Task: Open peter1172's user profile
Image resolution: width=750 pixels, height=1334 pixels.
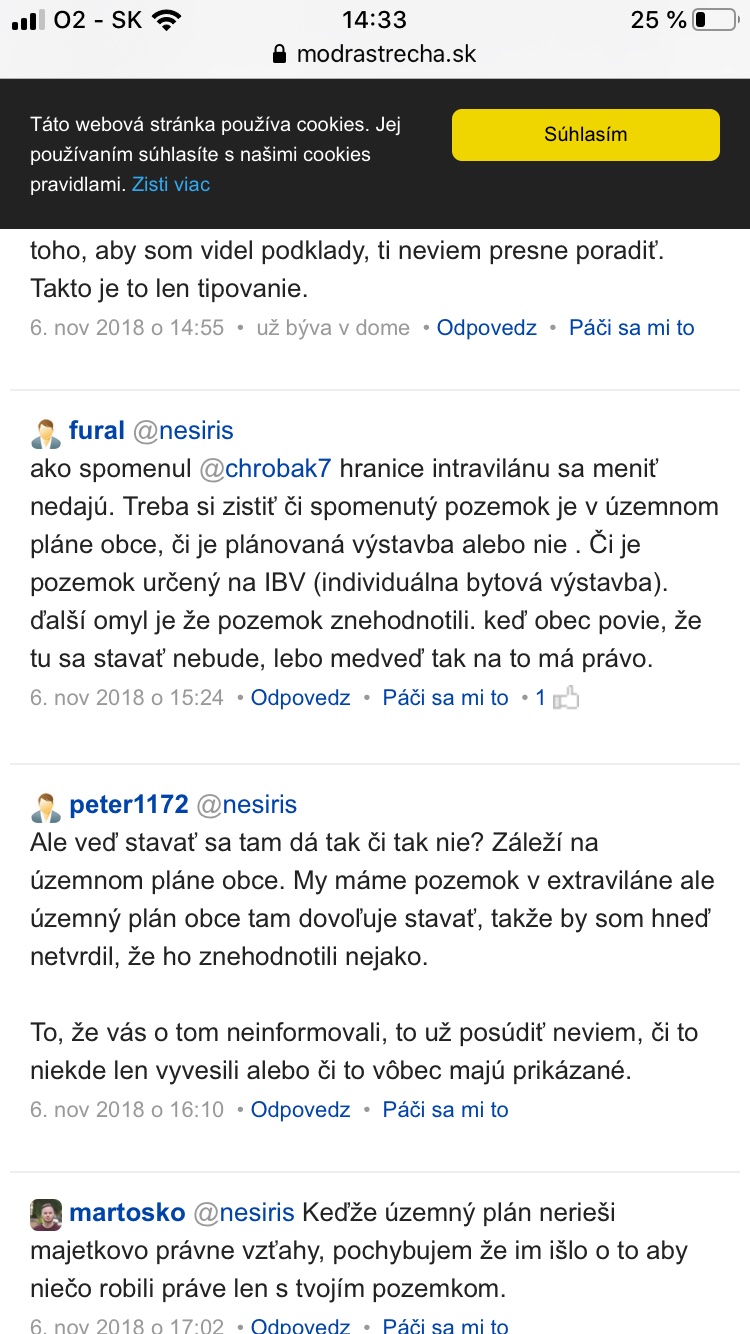Action: pos(129,805)
